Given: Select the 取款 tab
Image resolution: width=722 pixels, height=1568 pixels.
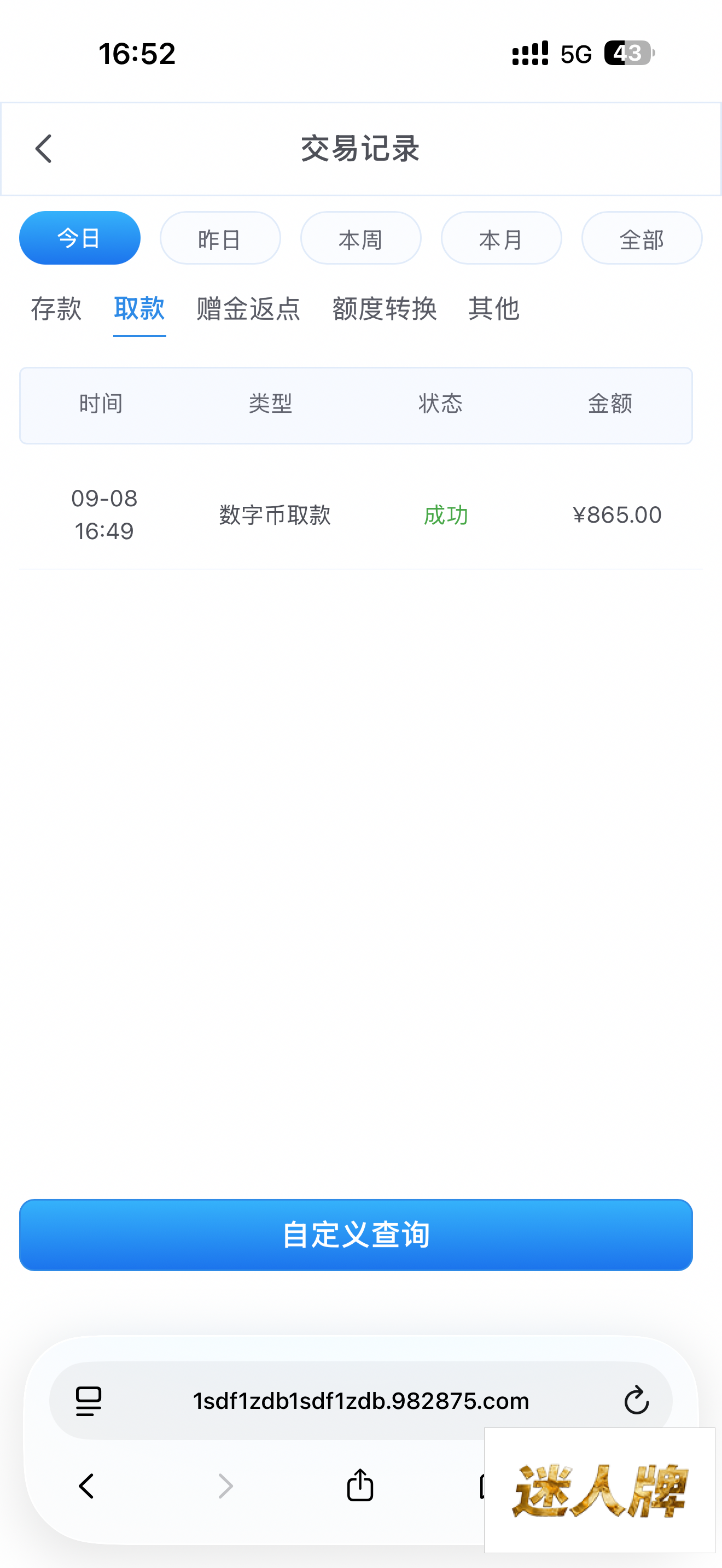Looking at the screenshot, I should click(x=139, y=308).
